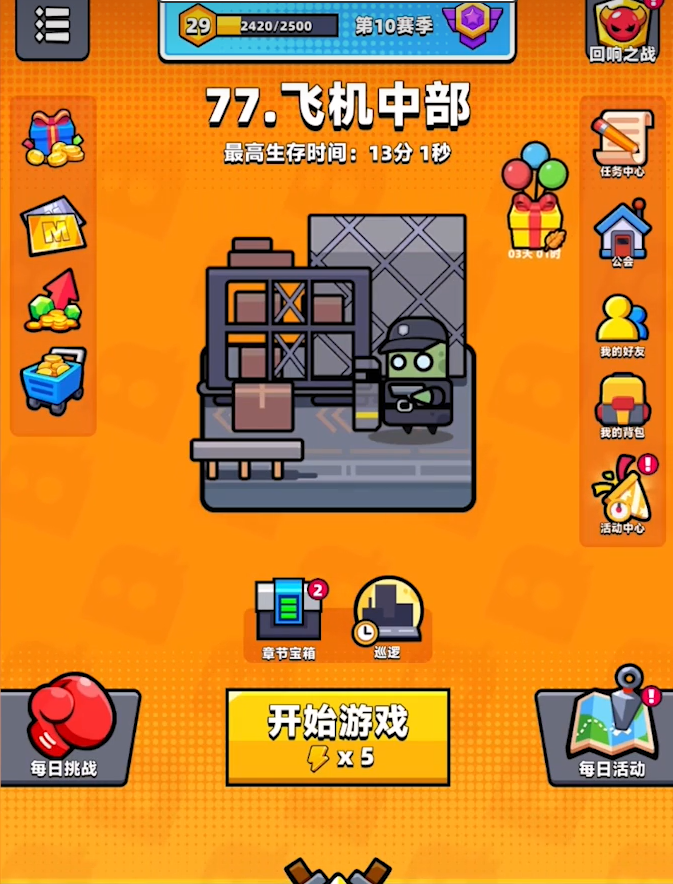Open the hamburger menu list
Image resolution: width=673 pixels, height=884 pixels.
52,26
